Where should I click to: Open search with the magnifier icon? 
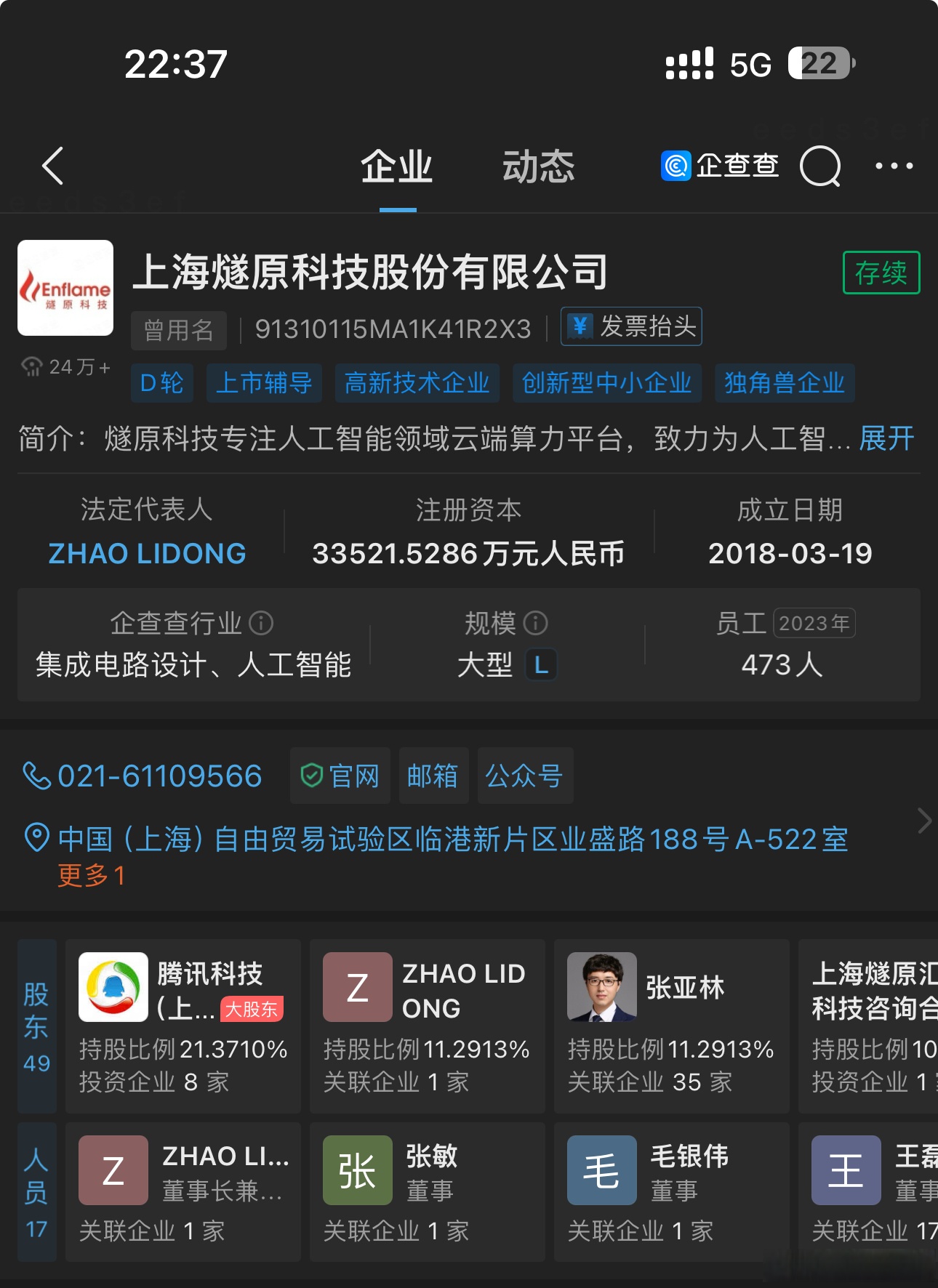tap(820, 166)
